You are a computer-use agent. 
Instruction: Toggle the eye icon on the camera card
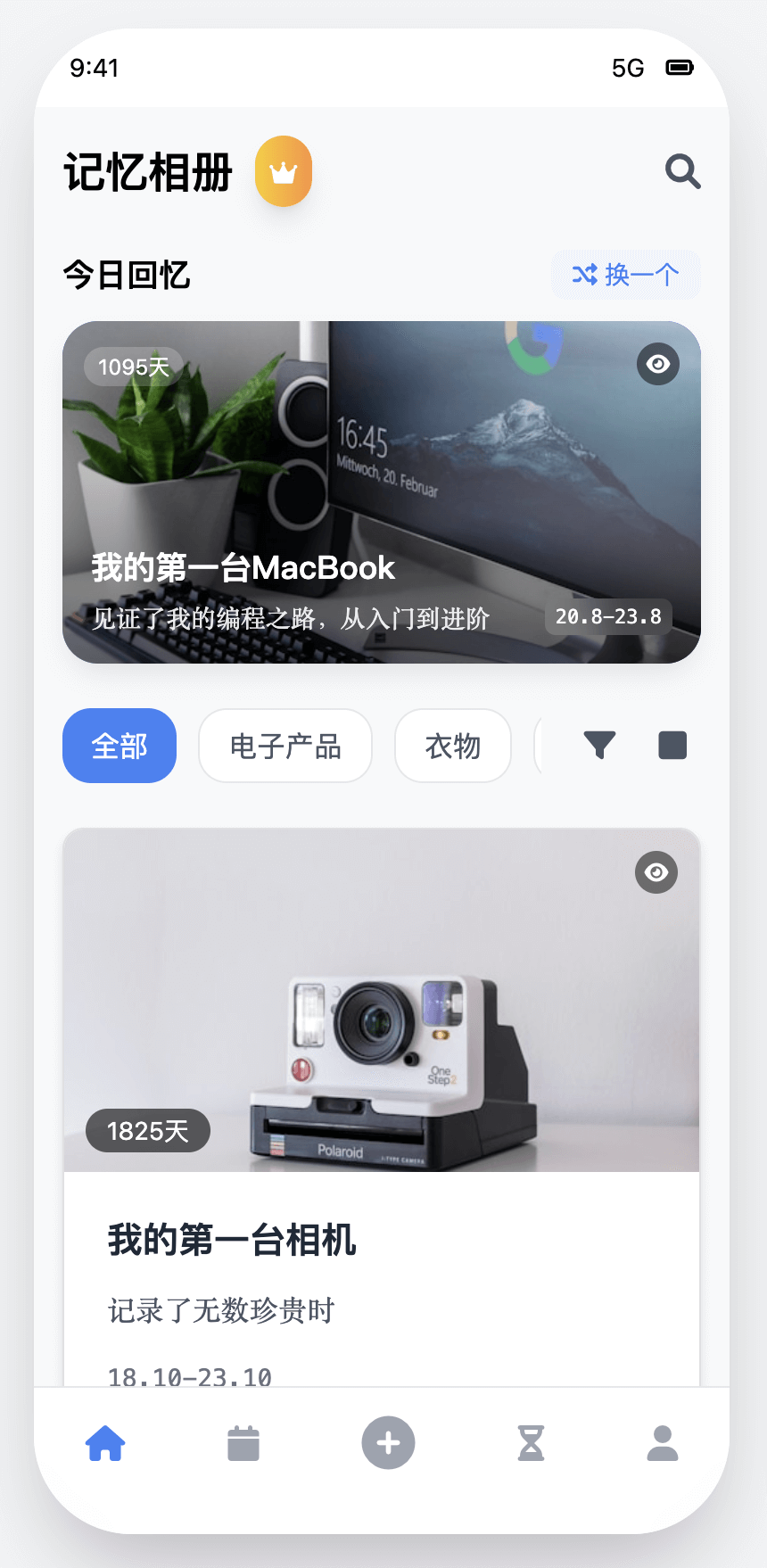click(x=656, y=872)
